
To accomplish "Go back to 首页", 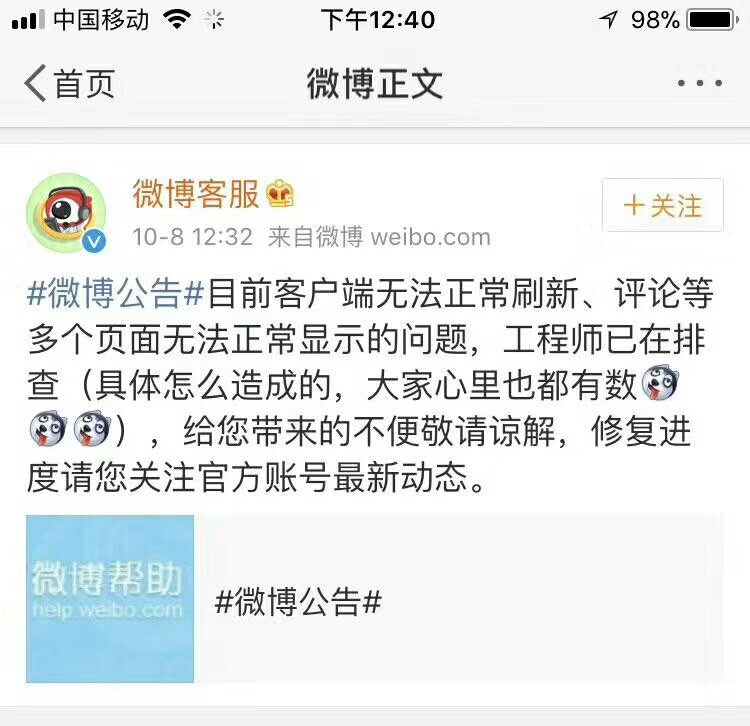I will (70, 84).
